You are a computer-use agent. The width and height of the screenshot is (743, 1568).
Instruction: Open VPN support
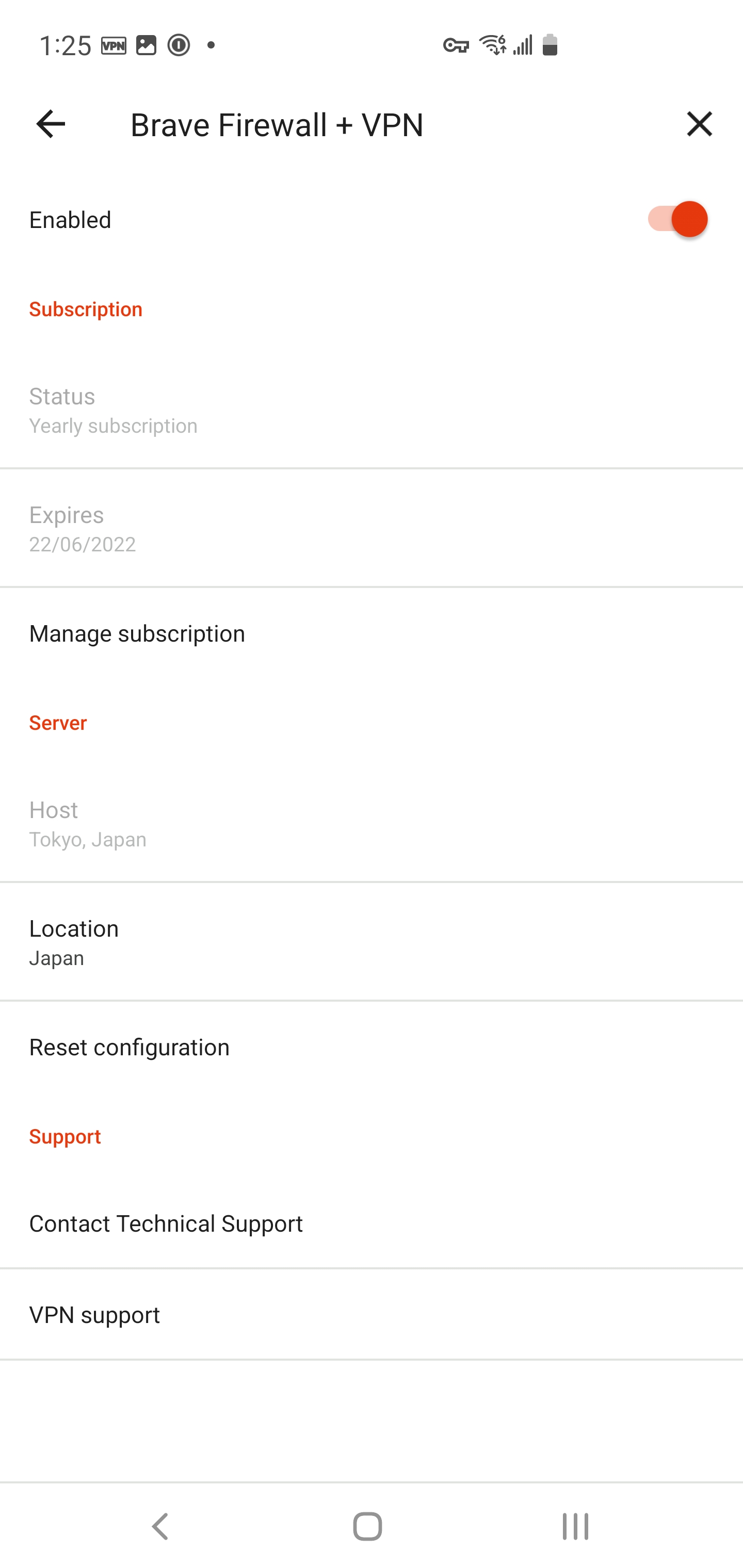click(x=94, y=1314)
